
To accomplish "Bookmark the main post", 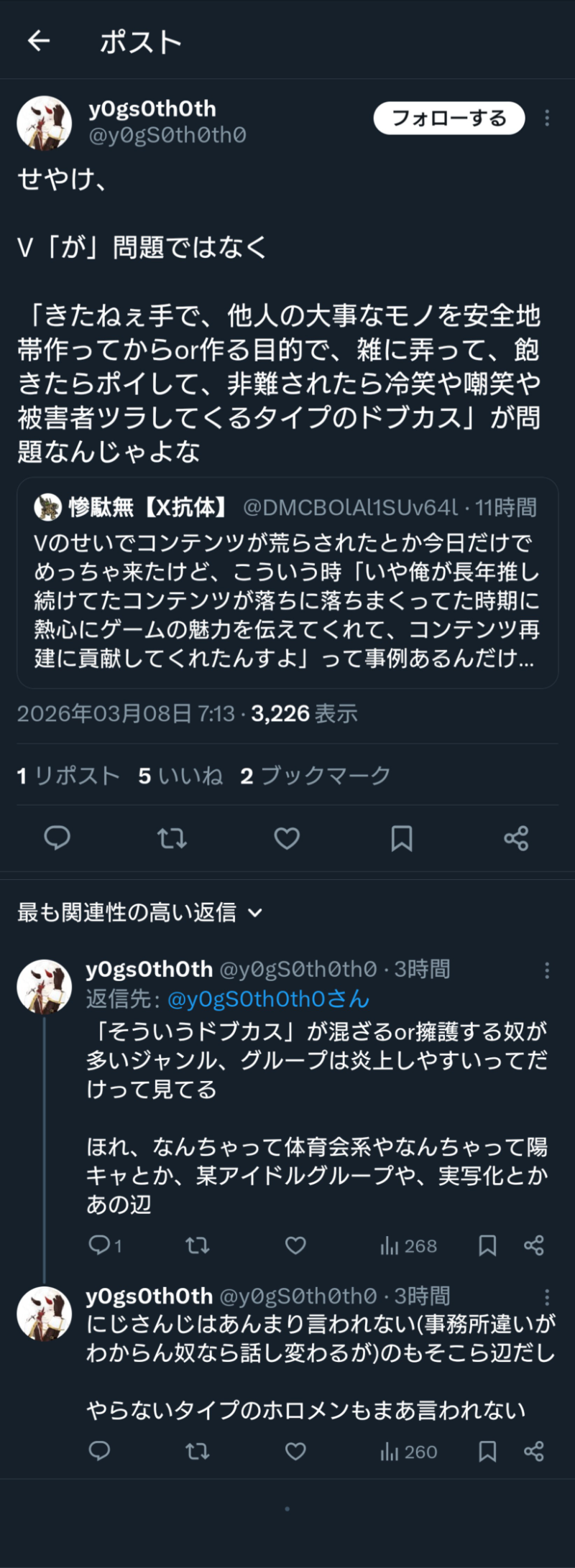I will (401, 838).
